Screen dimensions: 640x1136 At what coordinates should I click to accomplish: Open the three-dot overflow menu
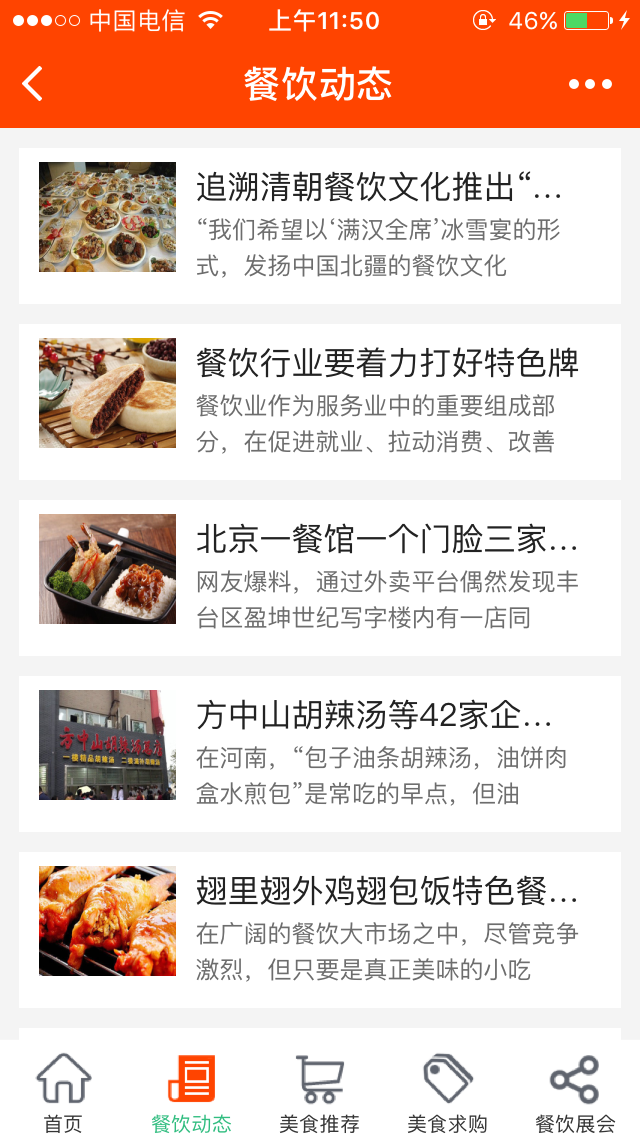[x=590, y=84]
